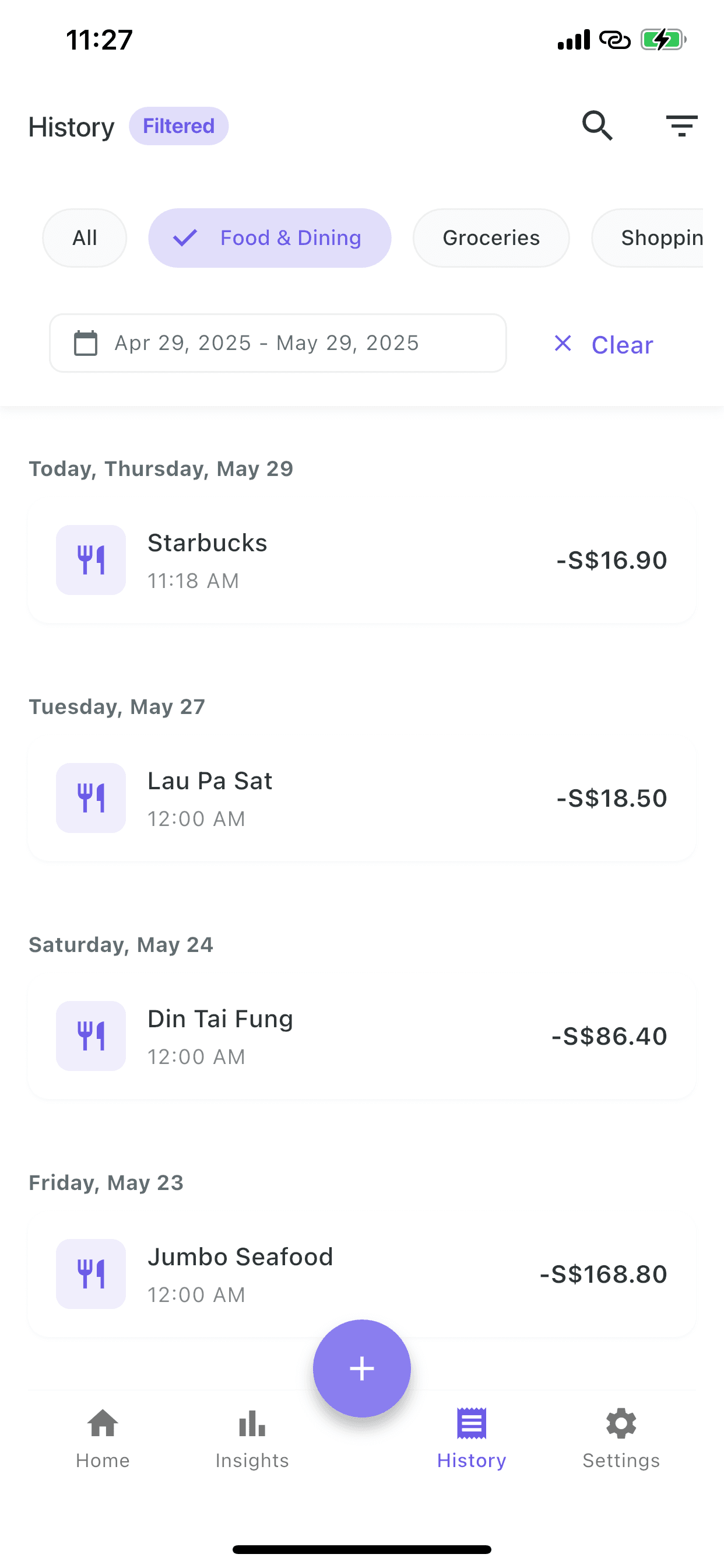Tap the Settings gear icon
The width and height of the screenshot is (724, 1568).
(x=621, y=1425)
